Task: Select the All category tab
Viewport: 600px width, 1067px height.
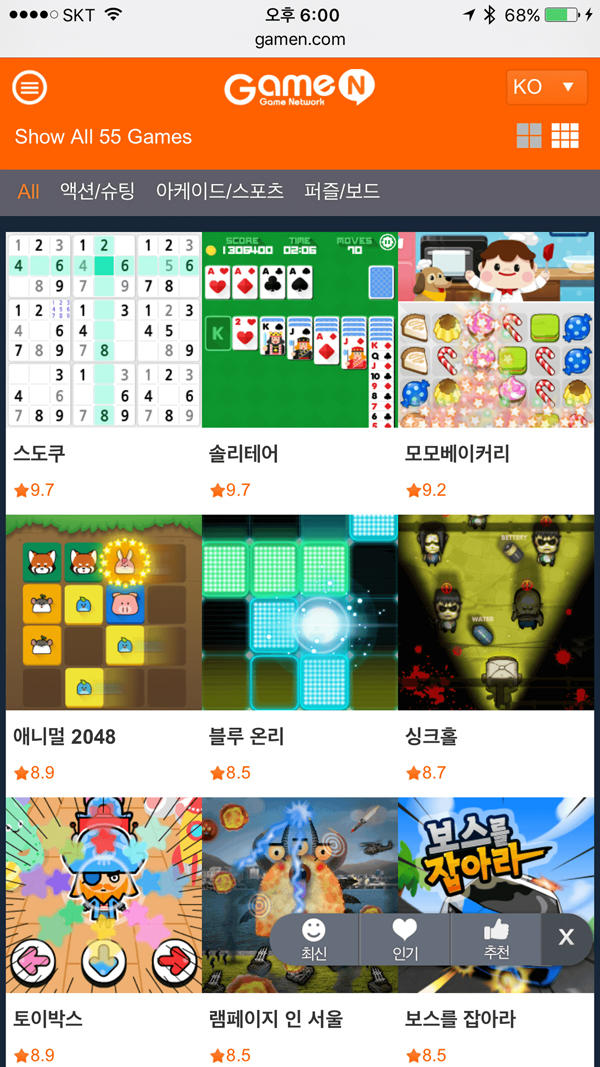Action: pyautogui.click(x=28, y=191)
